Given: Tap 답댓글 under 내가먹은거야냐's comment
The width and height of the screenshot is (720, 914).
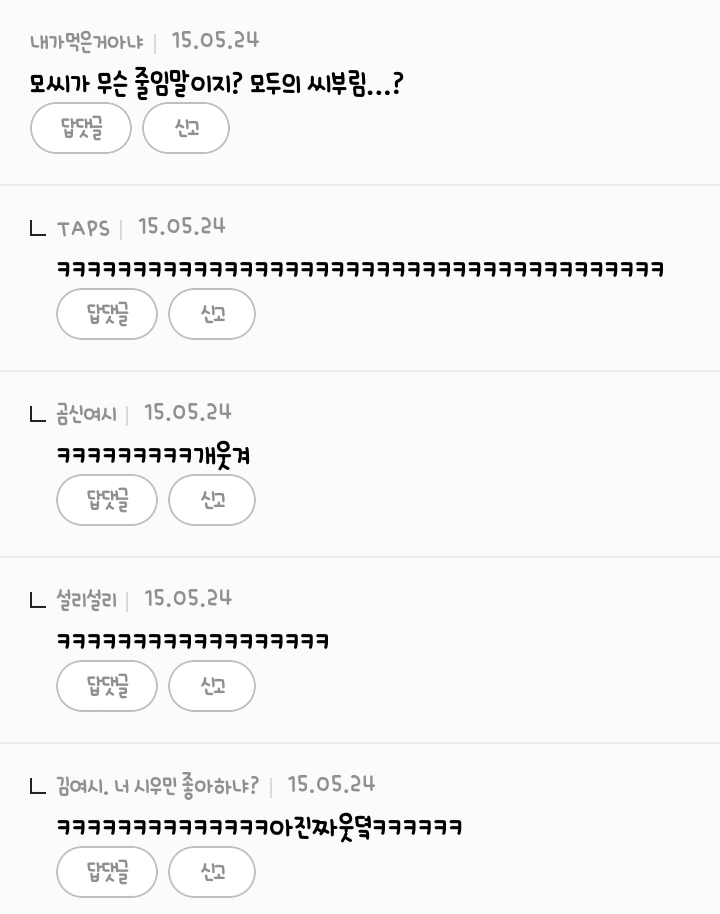Looking at the screenshot, I should (81, 129).
